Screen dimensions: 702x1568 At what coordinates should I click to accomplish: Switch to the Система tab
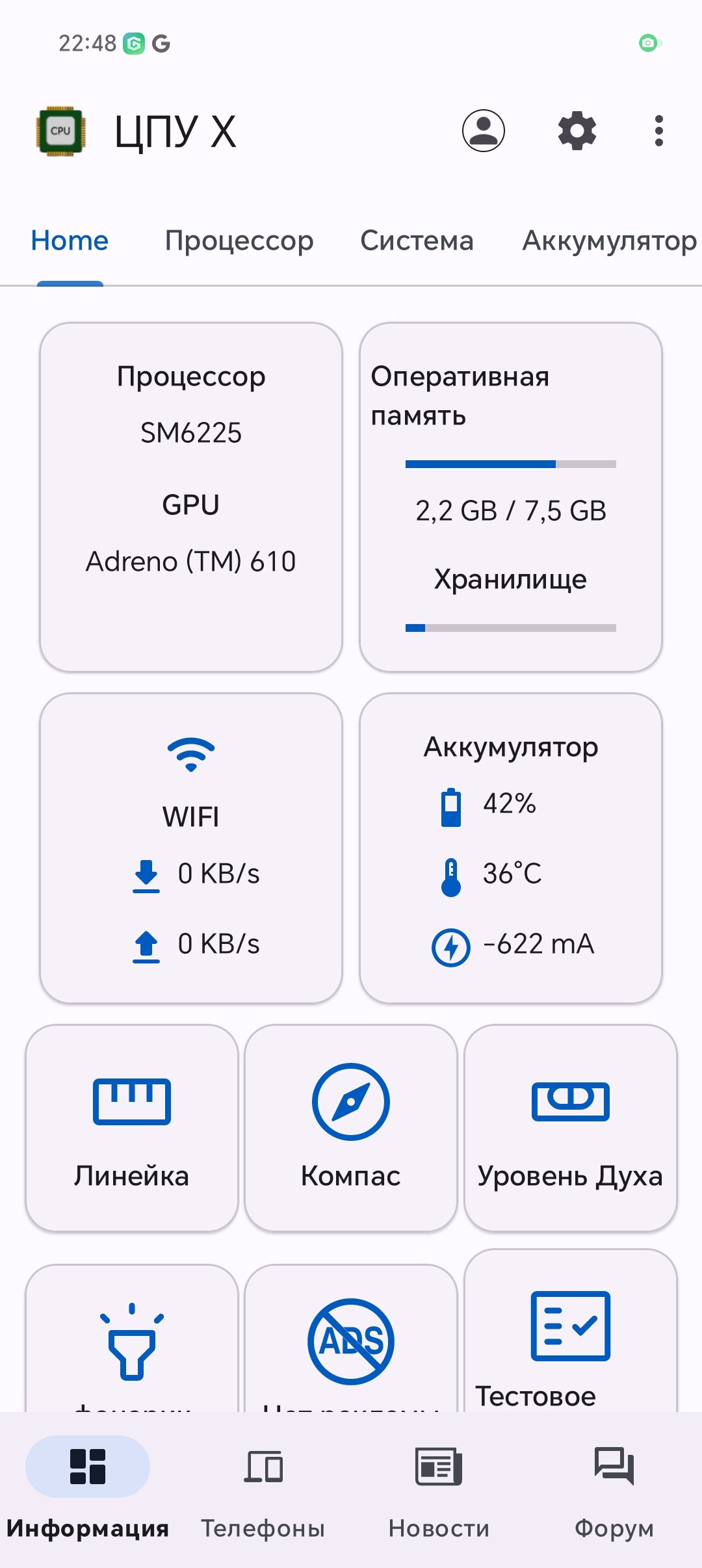[x=417, y=241]
